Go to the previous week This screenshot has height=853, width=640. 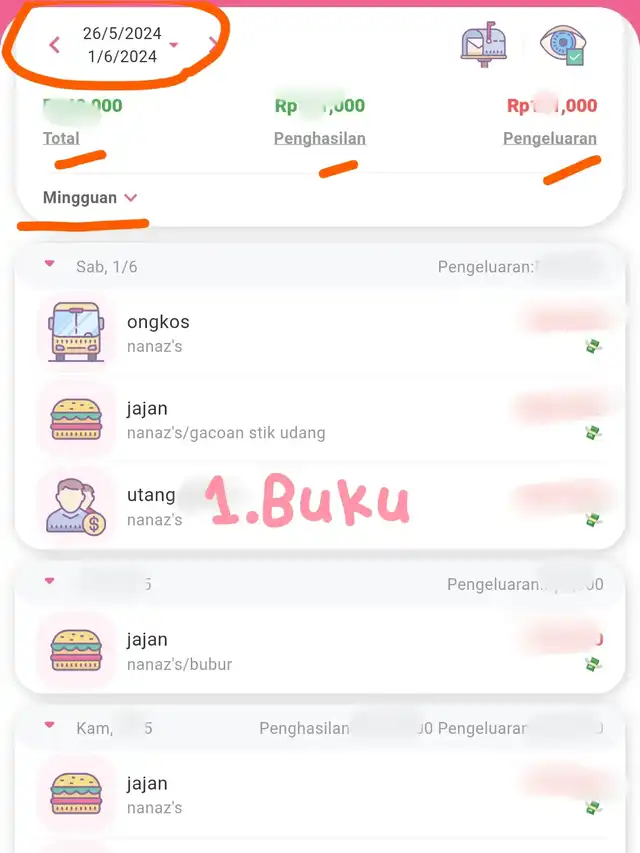54,45
